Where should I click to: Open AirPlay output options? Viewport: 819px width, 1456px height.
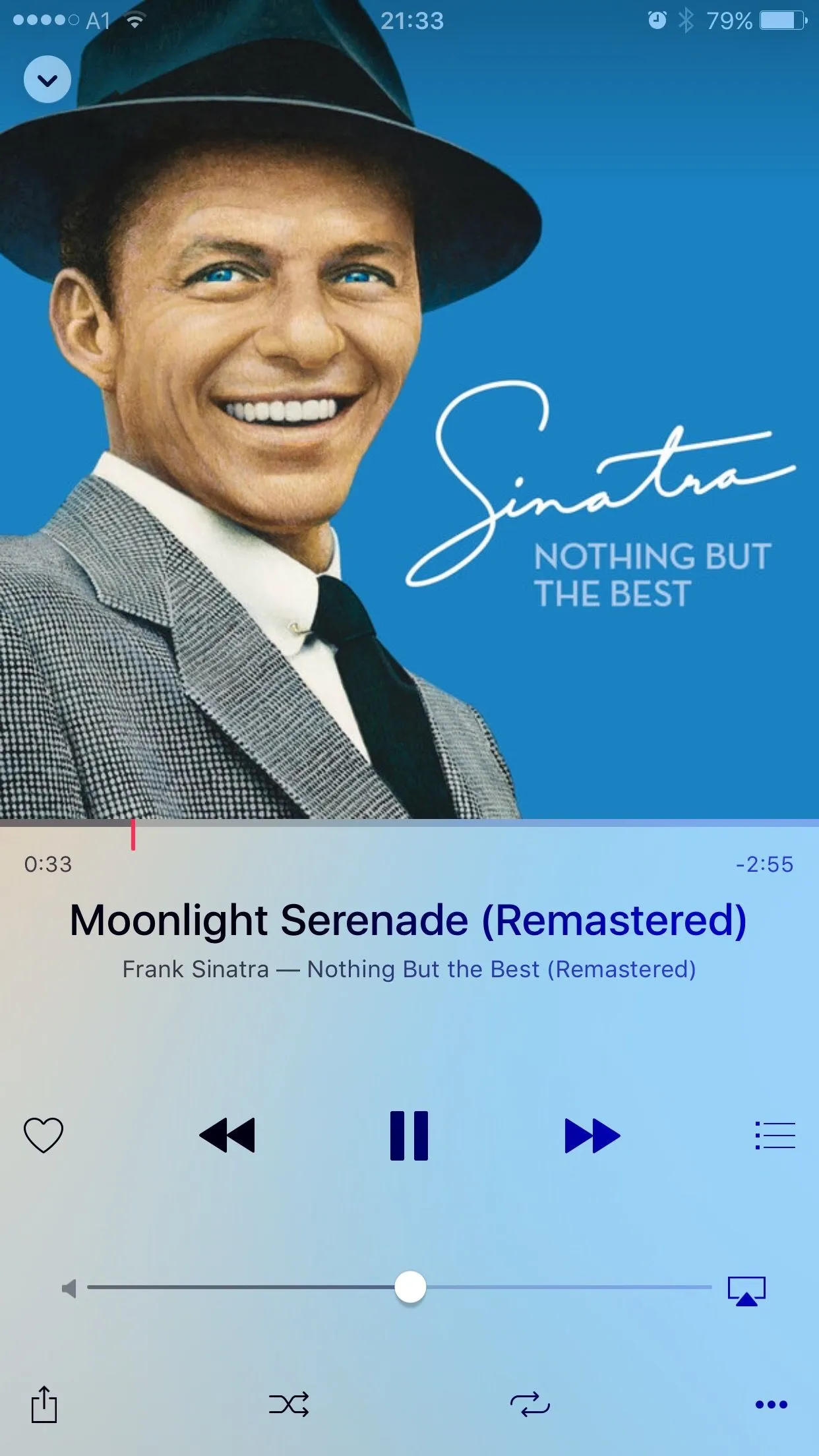[746, 1290]
